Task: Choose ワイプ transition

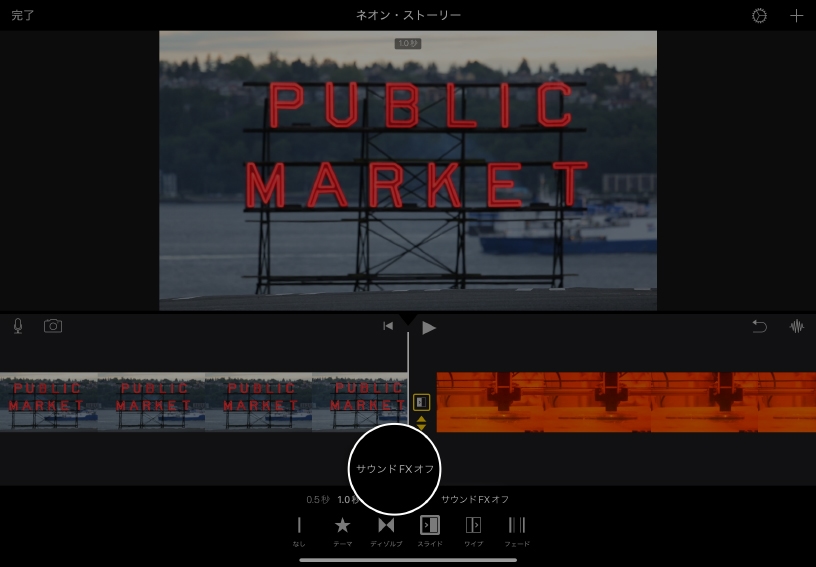Action: tap(473, 530)
